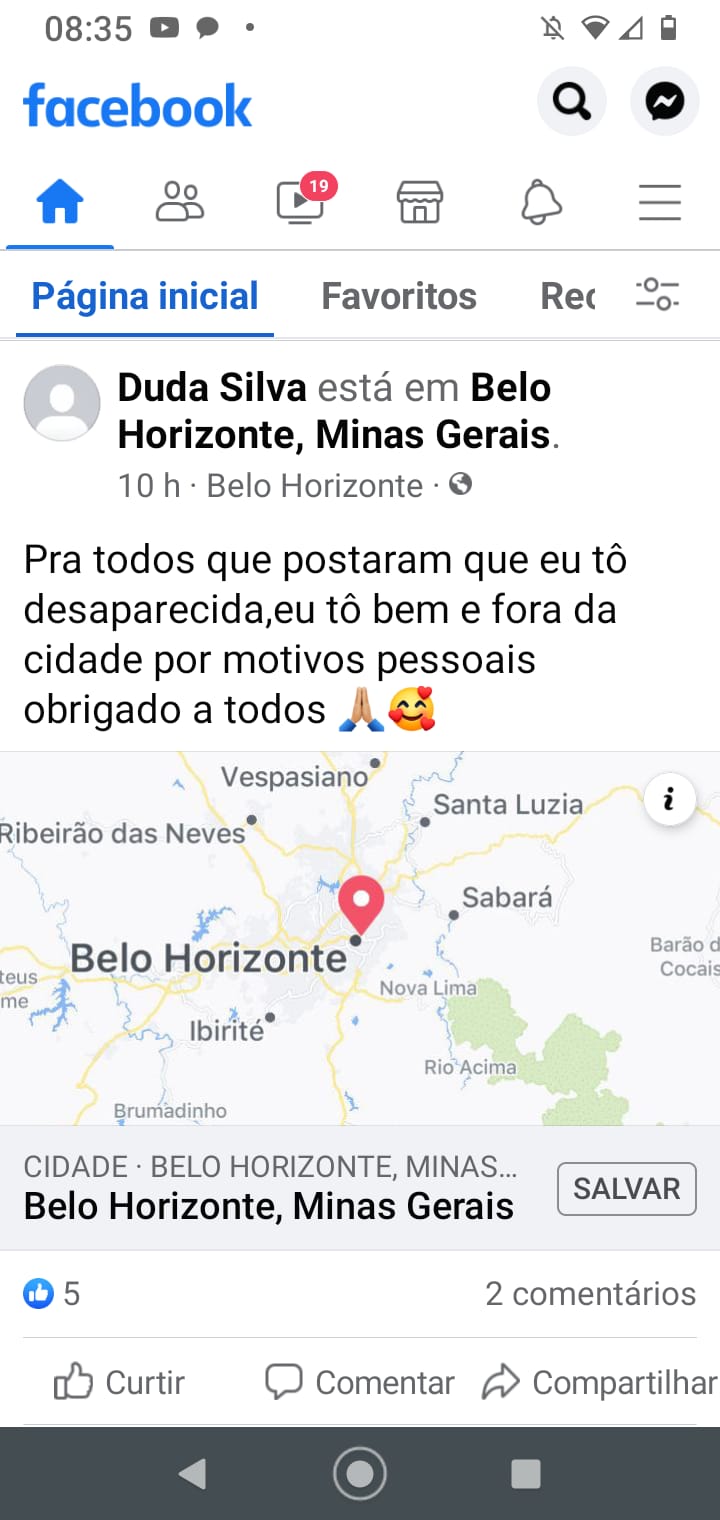
Task: View the 2 comentários
Action: coord(591,1293)
